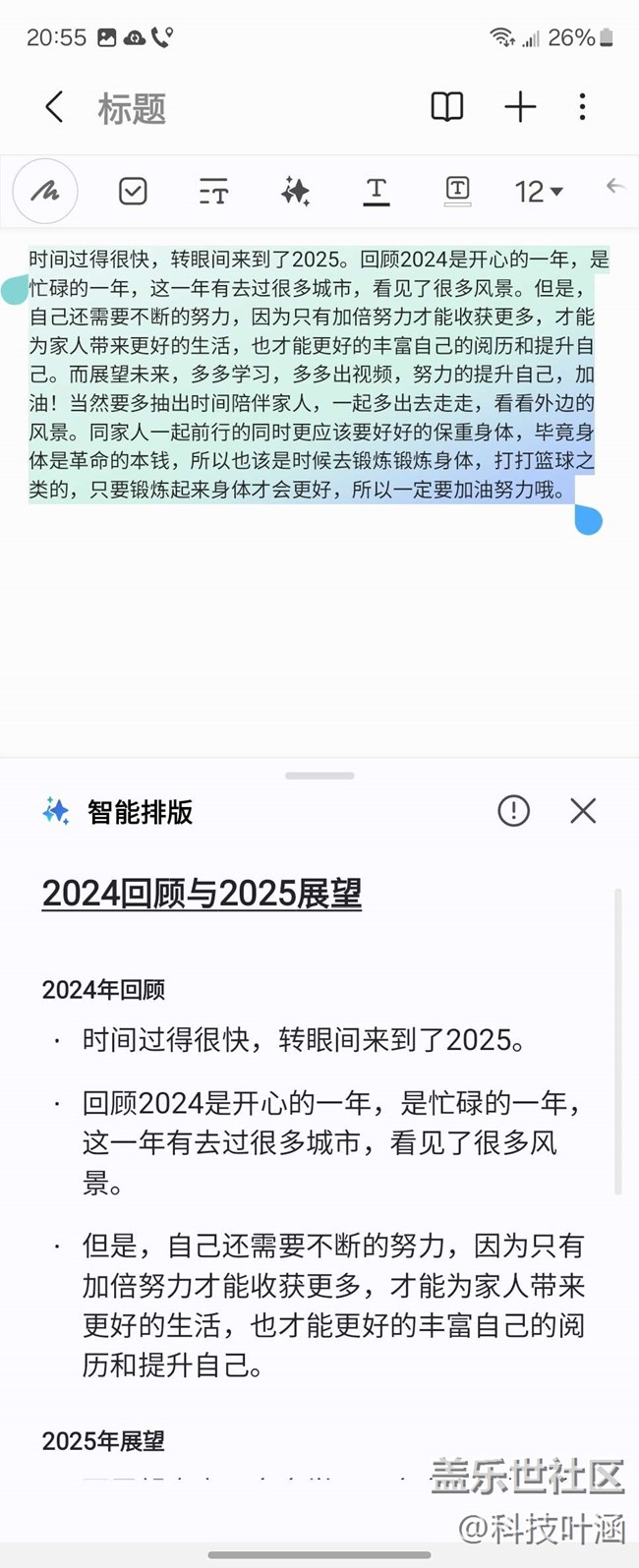The width and height of the screenshot is (639, 1568).
Task: Change font size from 12
Action: 539,191
